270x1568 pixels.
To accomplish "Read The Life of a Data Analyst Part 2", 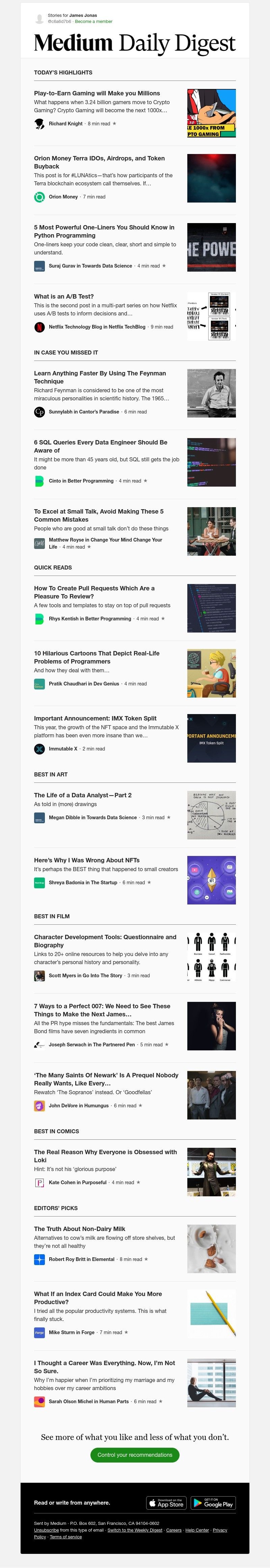I will [x=83, y=795].
